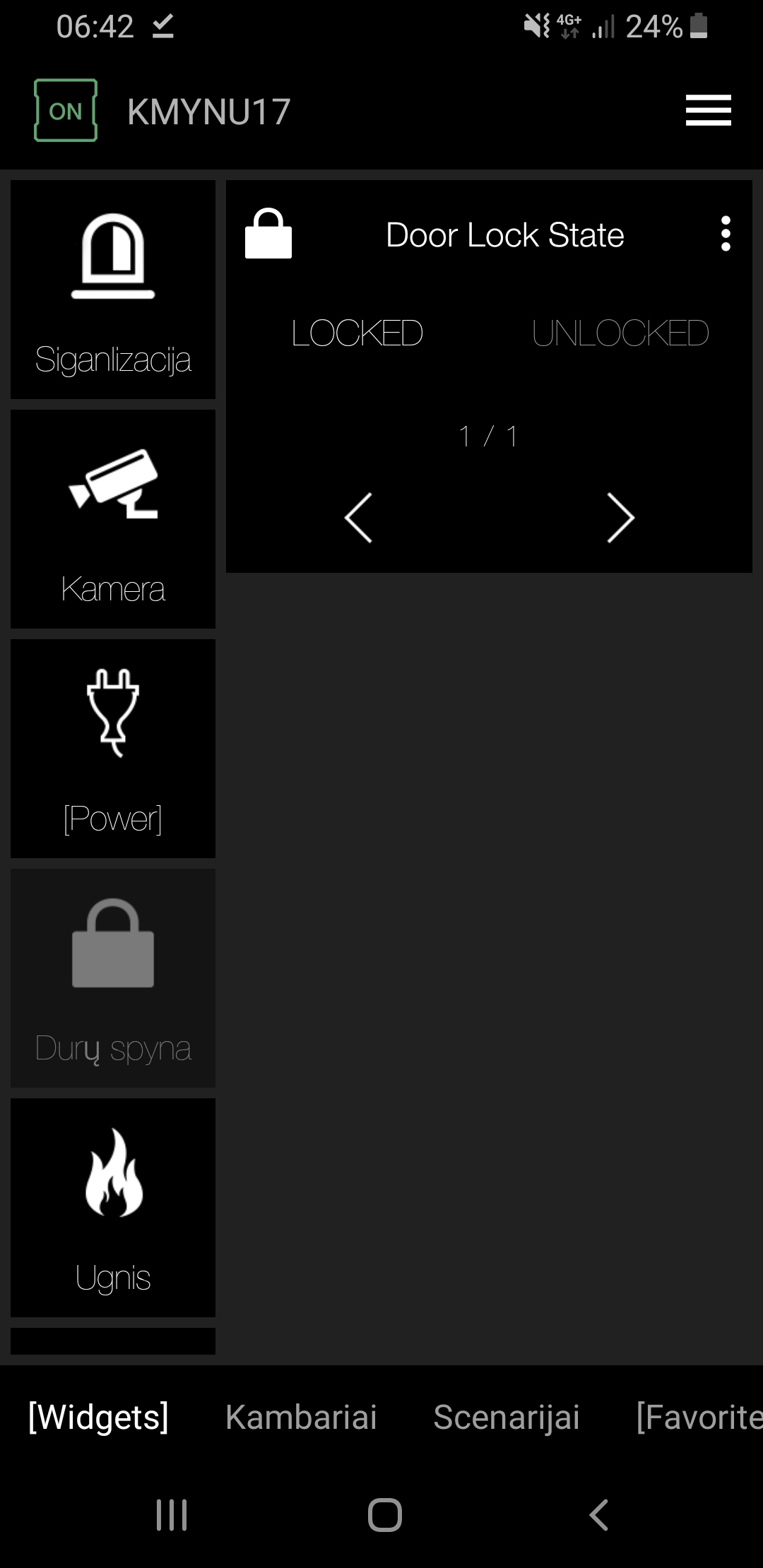Viewport: 763px width, 1568px height.
Task: Set door lock to UNLOCKED
Action: [620, 333]
